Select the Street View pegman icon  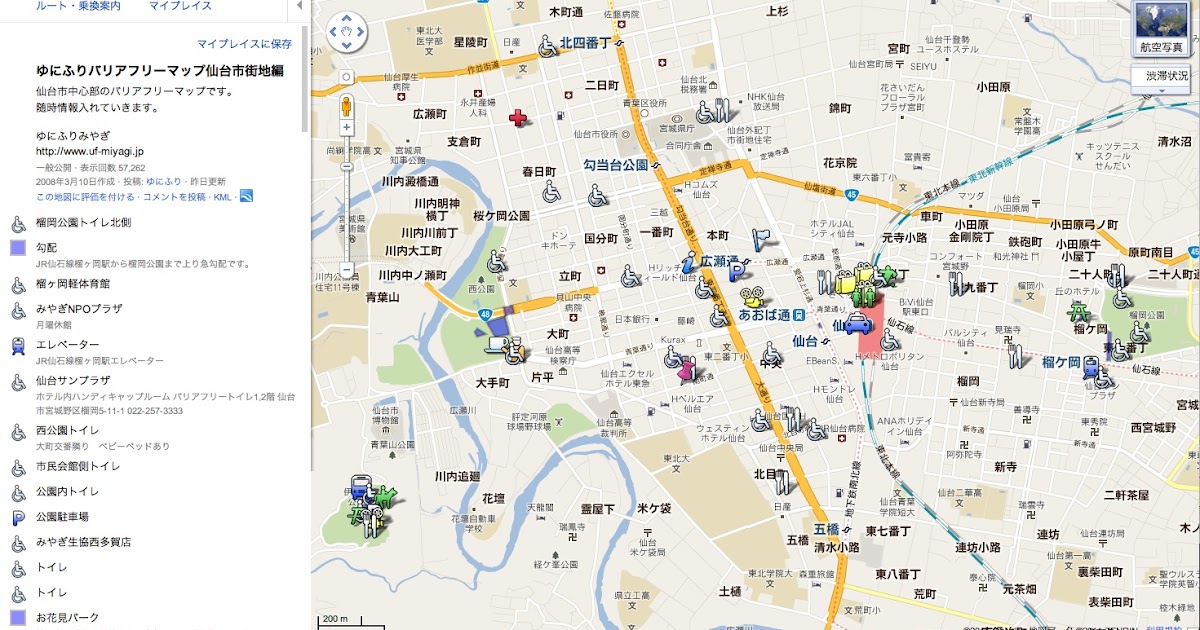click(x=347, y=104)
